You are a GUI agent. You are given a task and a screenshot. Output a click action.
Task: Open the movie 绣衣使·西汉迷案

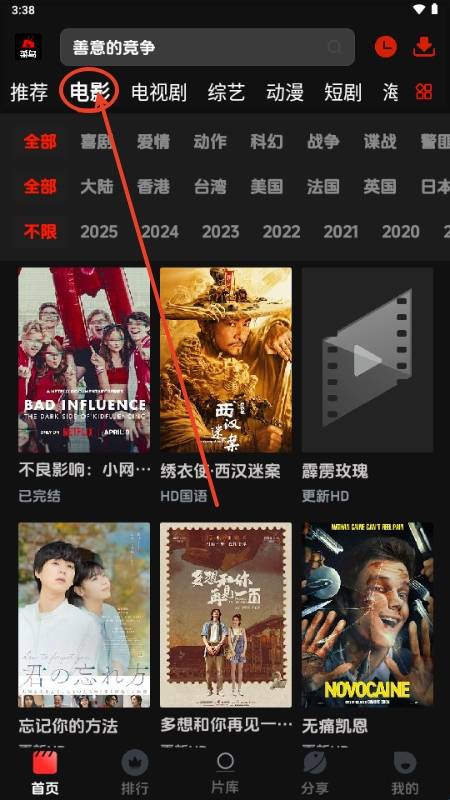click(x=226, y=385)
